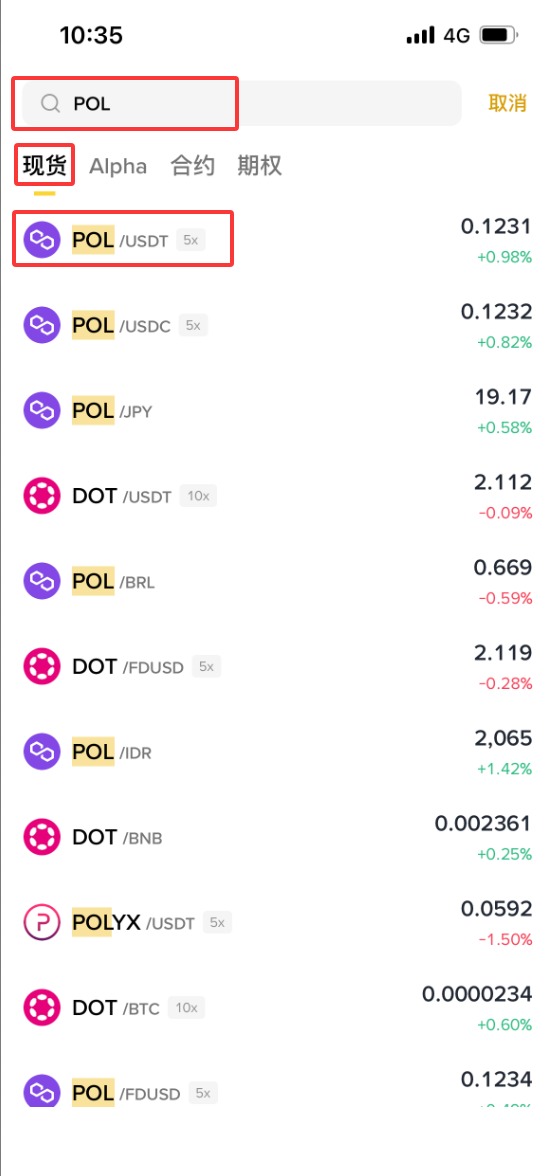Viewport: 555px width, 1176px height.
Task: Open the DOT/BTC pair
Action: click(x=278, y=1007)
